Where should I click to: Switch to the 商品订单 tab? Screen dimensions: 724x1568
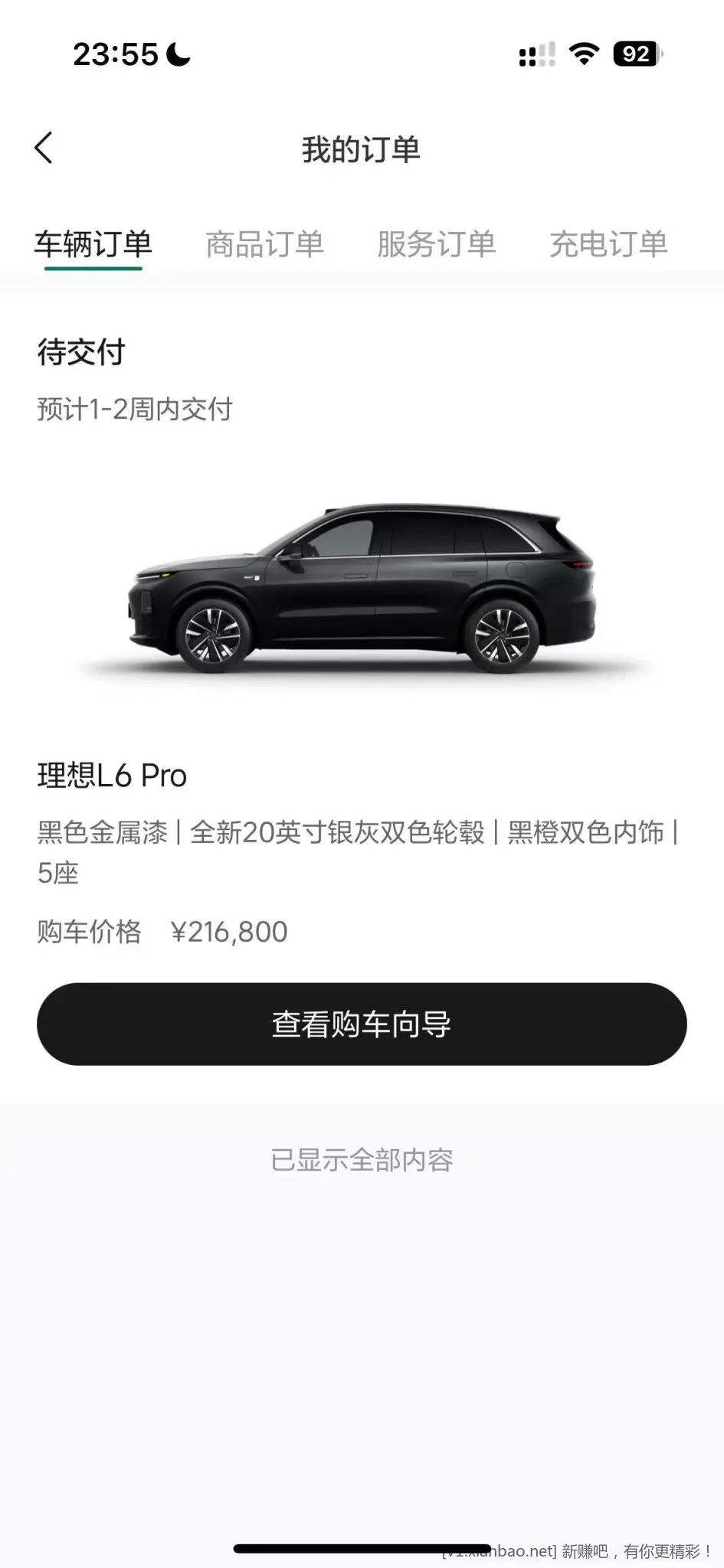[x=264, y=243]
